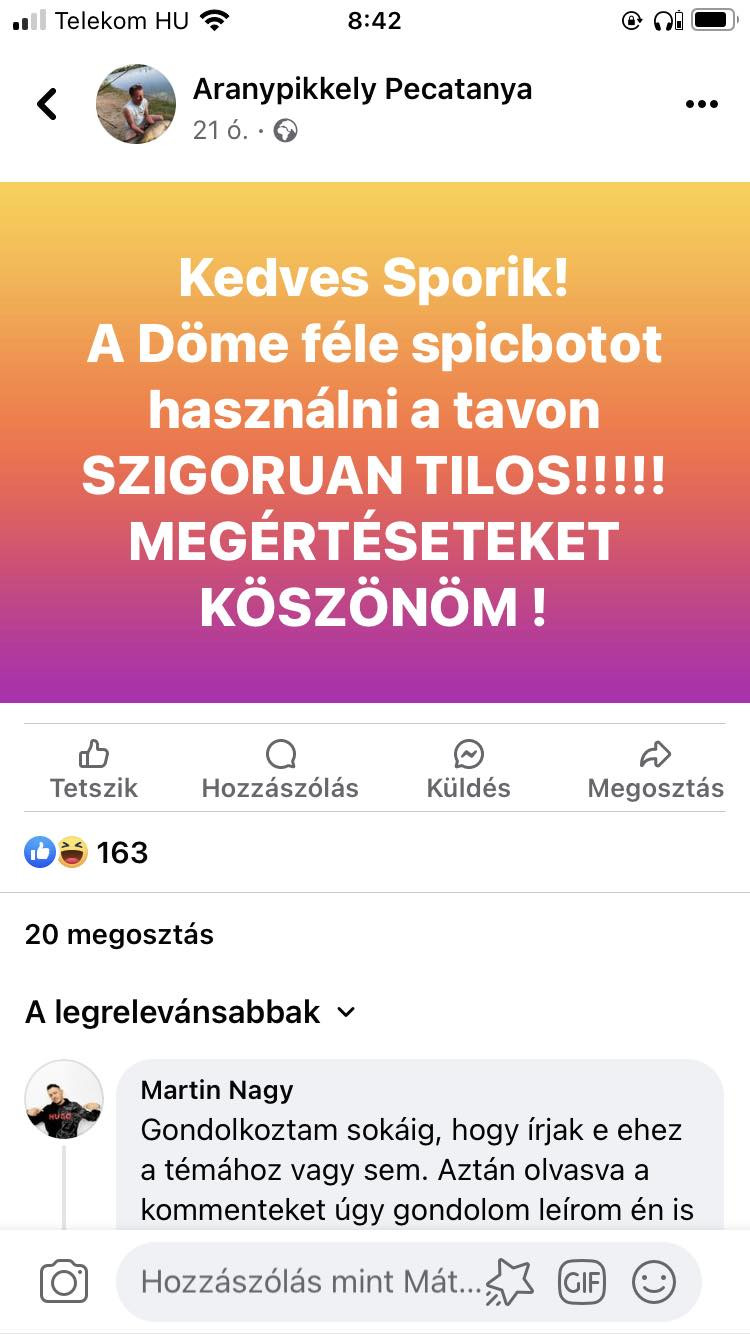
Task: Open the Aranypikkely Pecatanya page name
Action: (362, 89)
